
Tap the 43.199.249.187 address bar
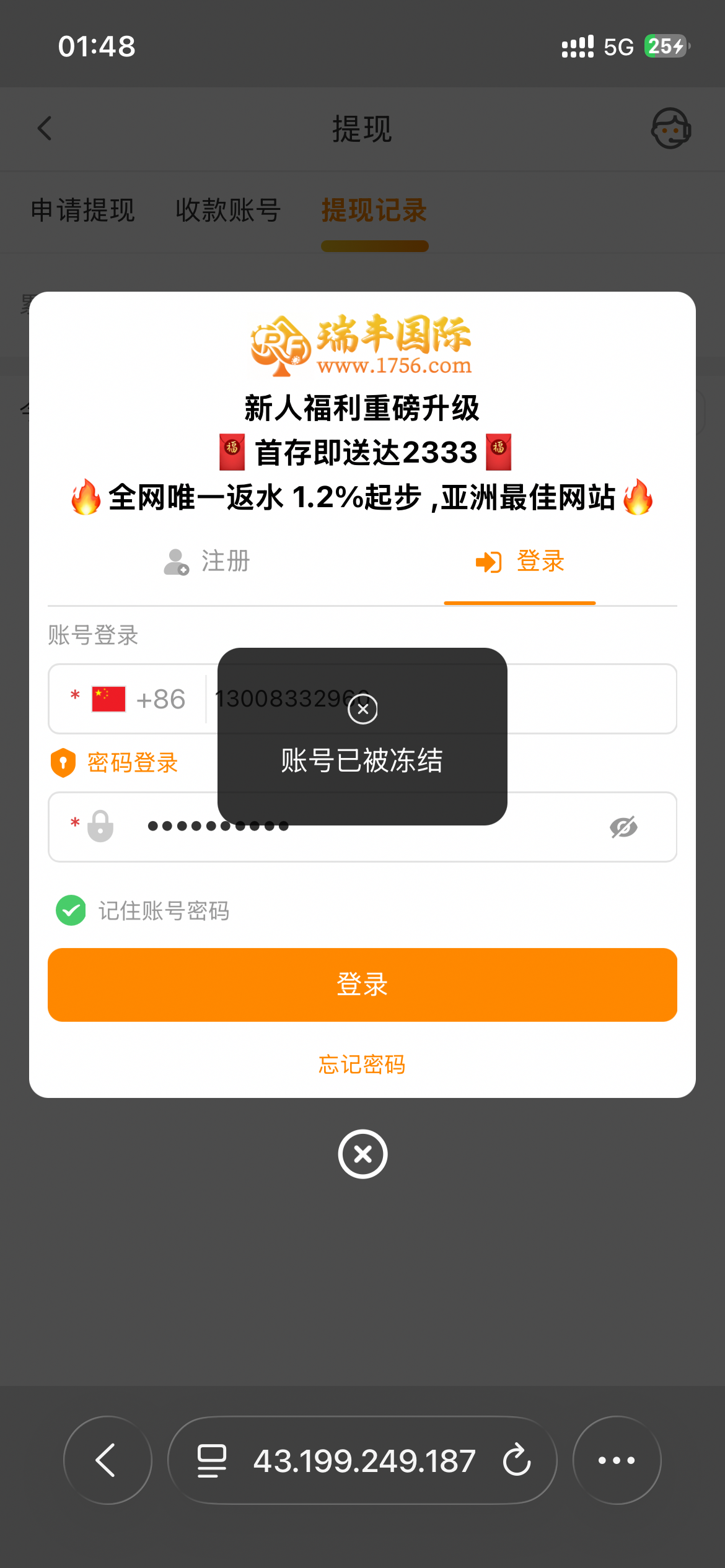tap(364, 1460)
